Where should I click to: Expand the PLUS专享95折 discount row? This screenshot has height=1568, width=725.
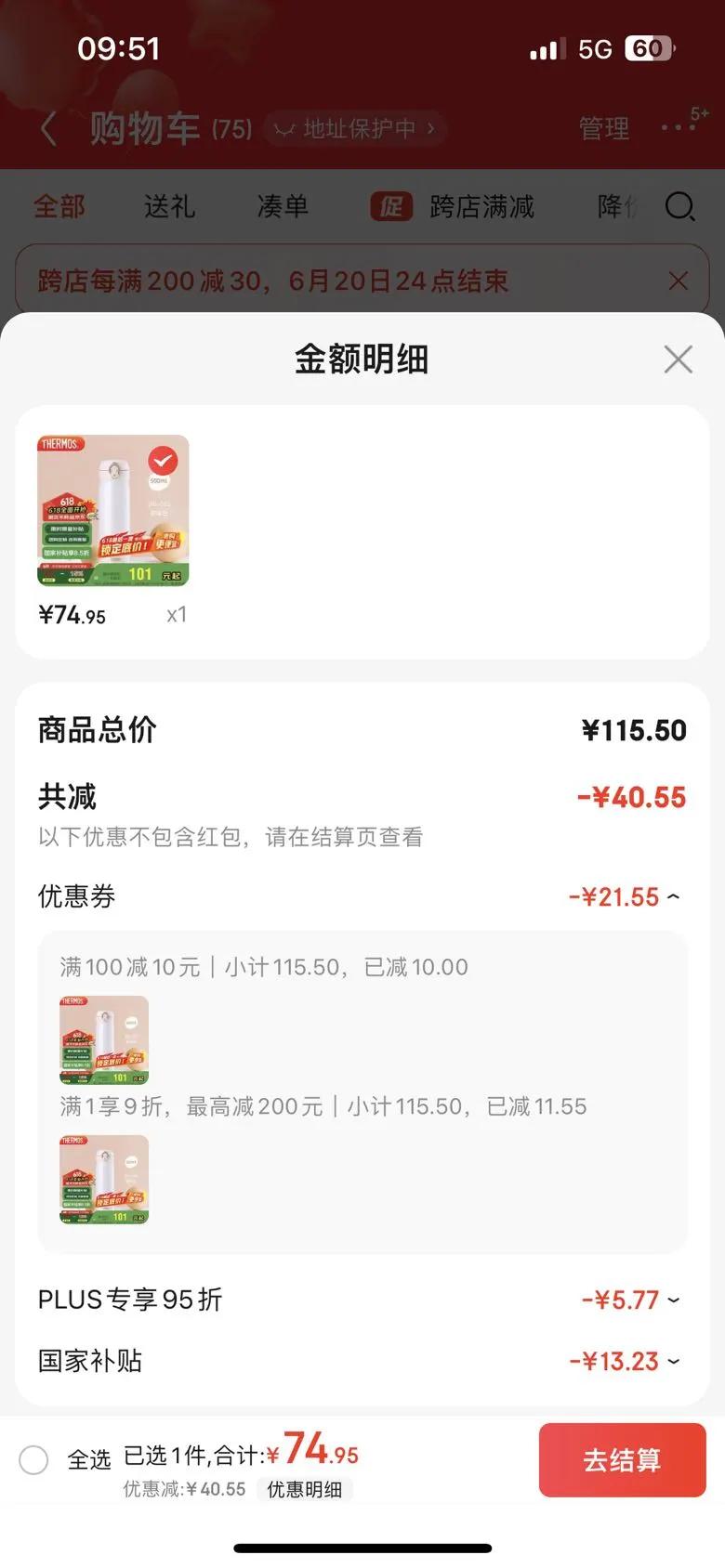673,1300
